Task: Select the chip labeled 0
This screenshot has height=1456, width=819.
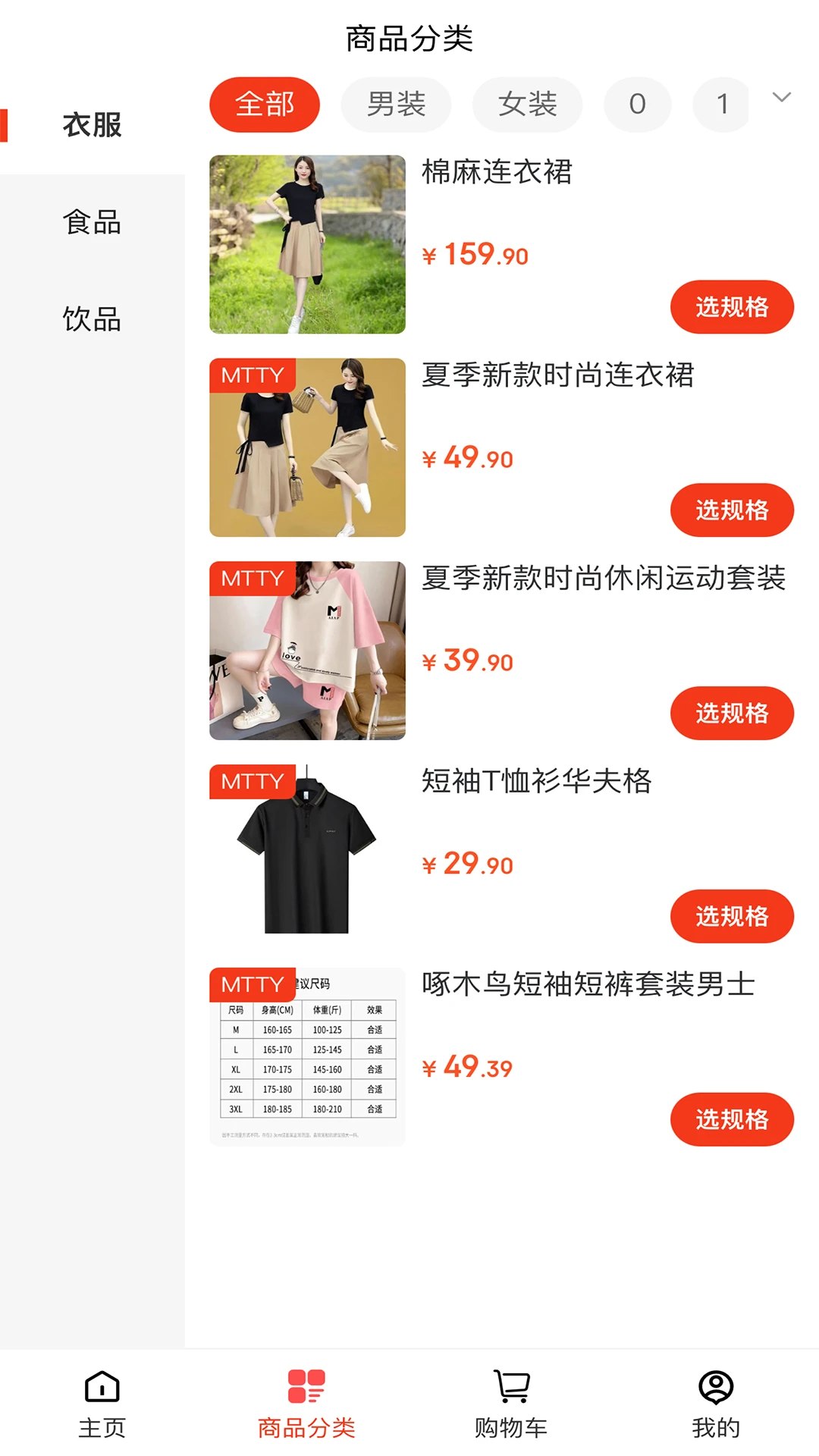Action: [637, 105]
